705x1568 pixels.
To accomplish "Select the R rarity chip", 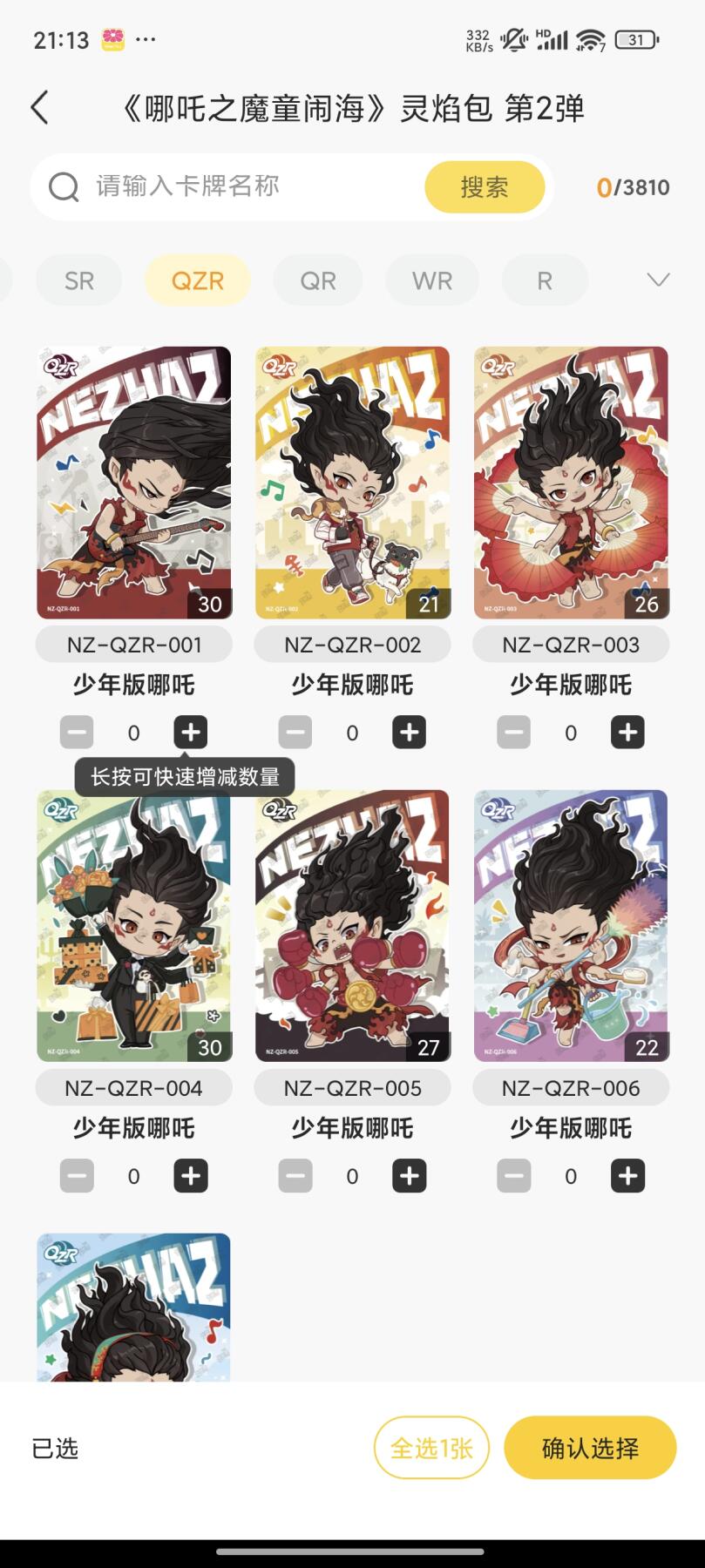I will 545,280.
